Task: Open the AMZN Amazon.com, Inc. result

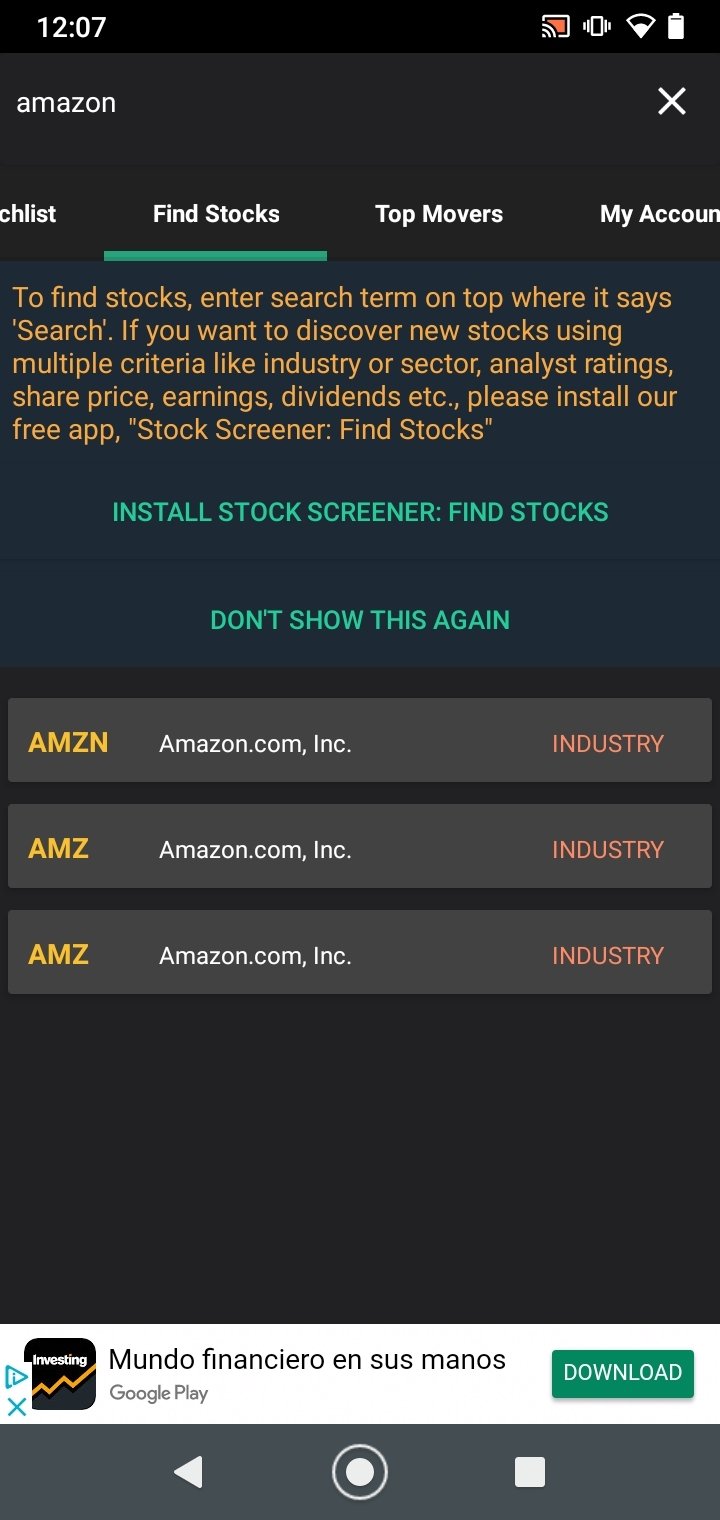Action: [x=255, y=743]
